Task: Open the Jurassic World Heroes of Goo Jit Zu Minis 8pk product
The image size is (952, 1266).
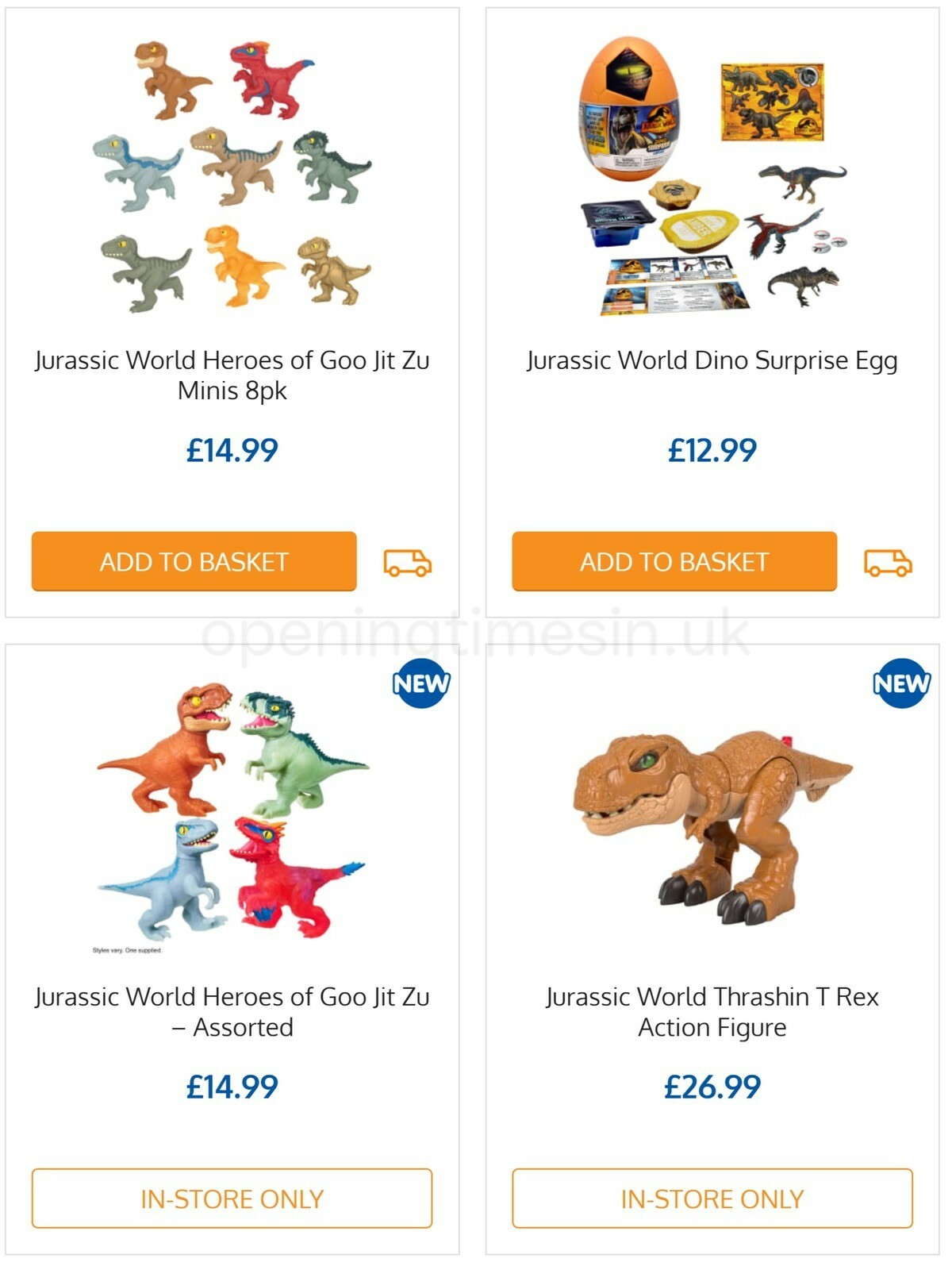Action: coord(233,374)
